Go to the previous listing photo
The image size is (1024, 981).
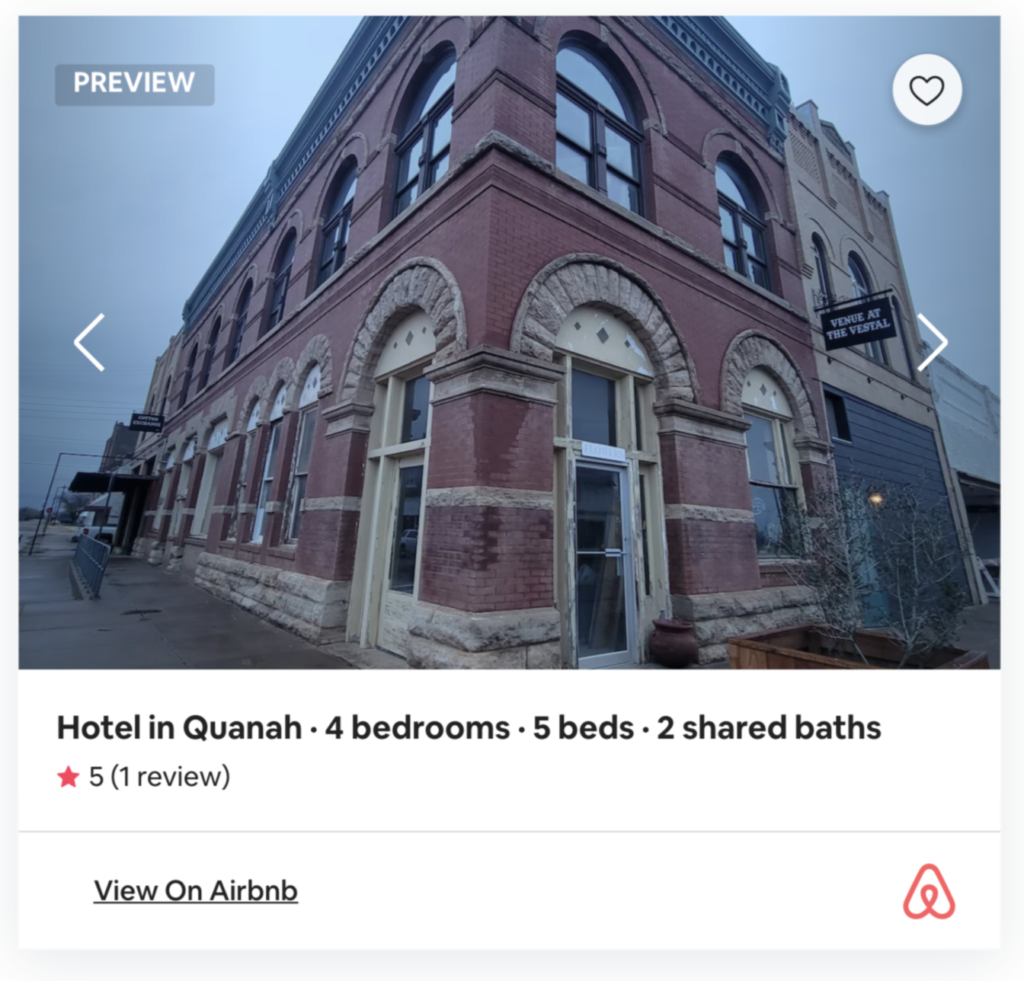[x=89, y=342]
